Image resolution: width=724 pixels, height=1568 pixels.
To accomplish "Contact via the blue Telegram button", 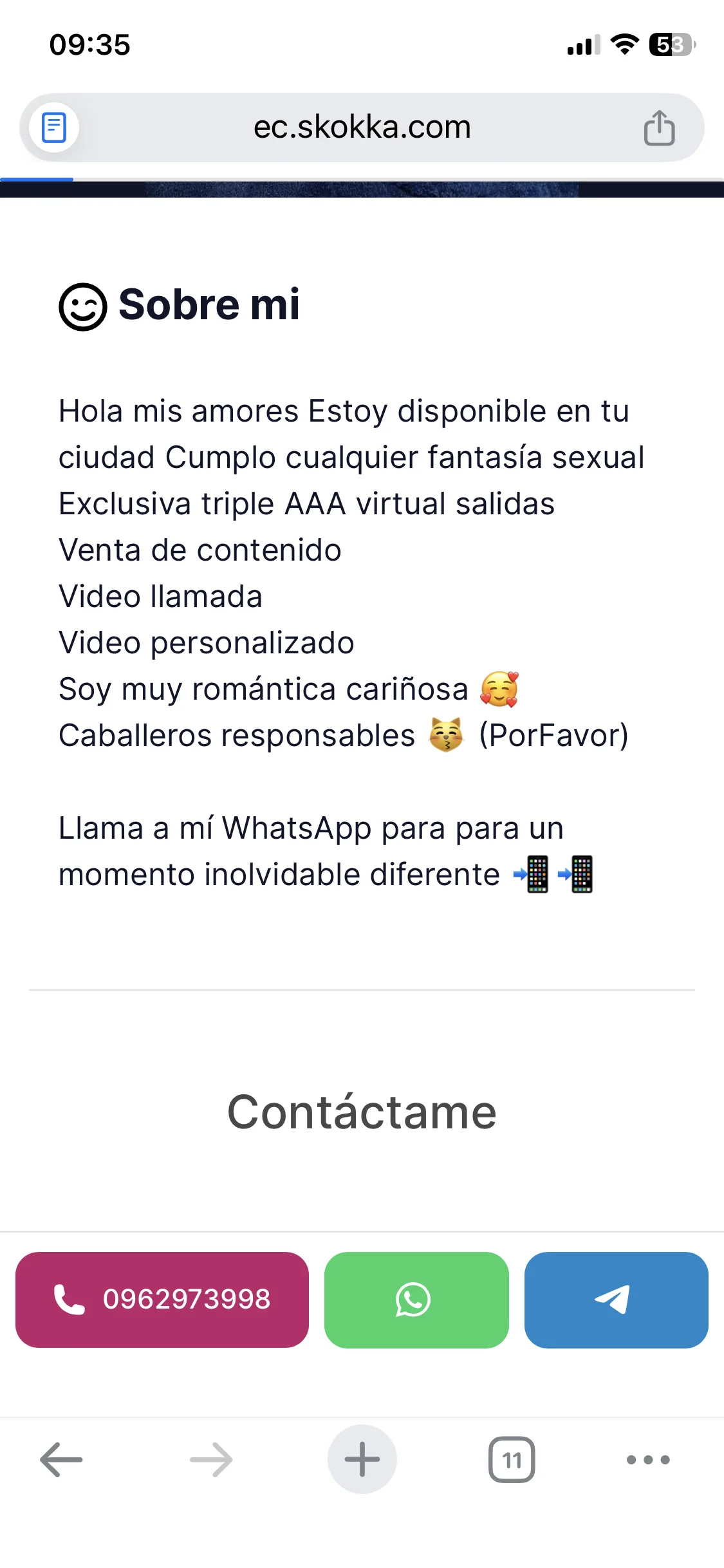I will [x=617, y=1300].
